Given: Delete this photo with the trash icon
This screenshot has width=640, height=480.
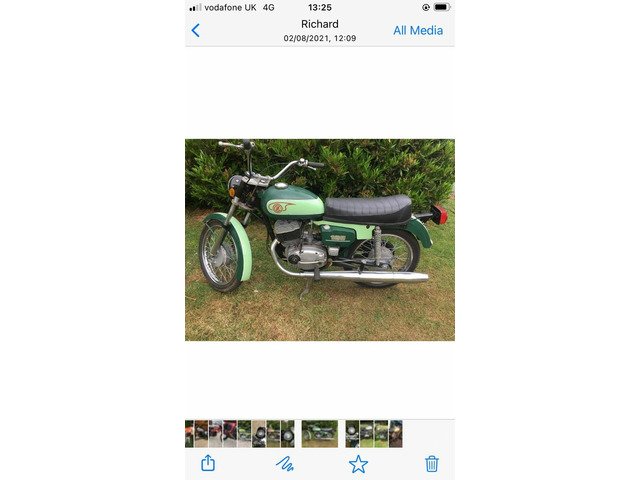Looking at the screenshot, I should point(432,463).
